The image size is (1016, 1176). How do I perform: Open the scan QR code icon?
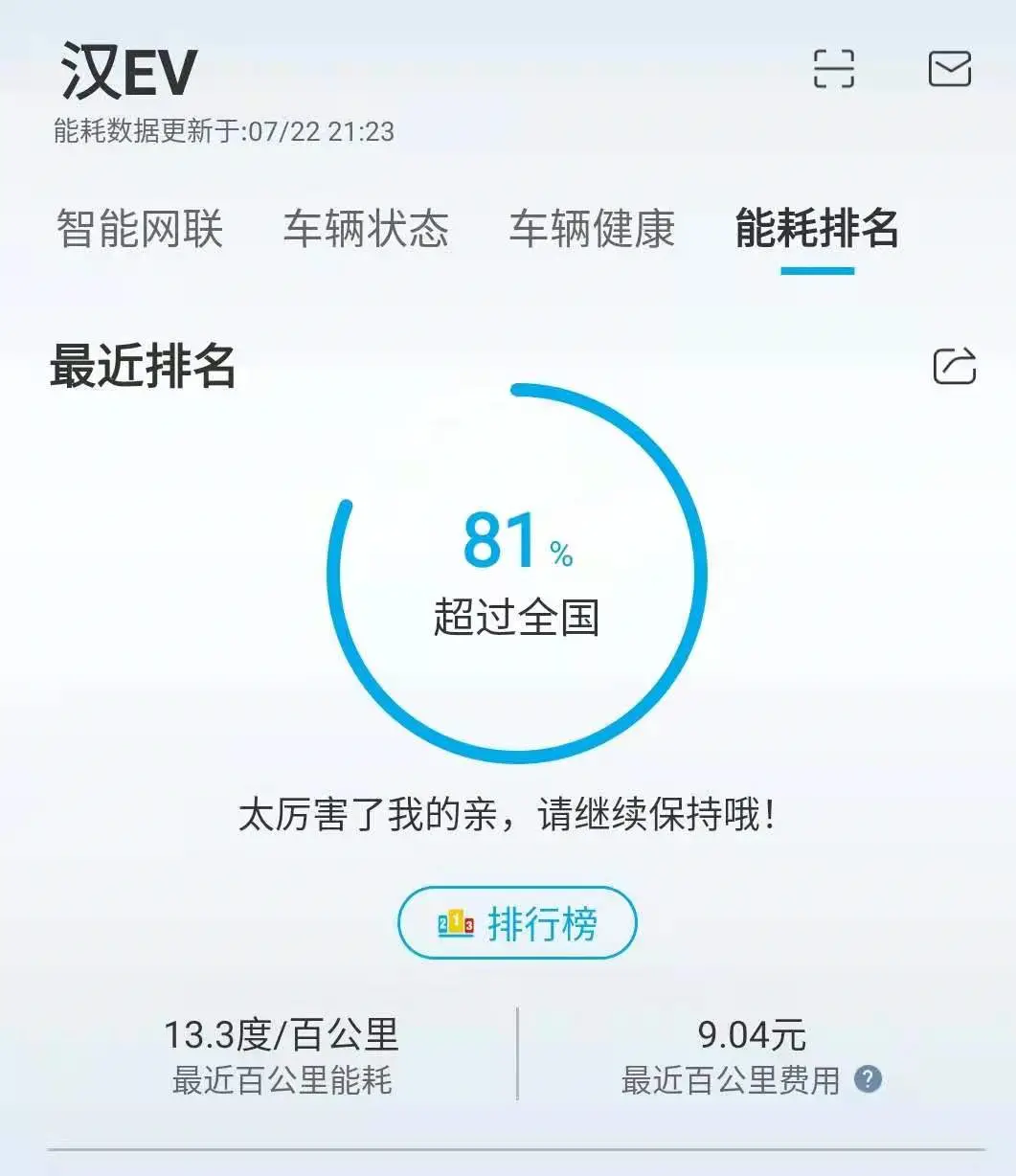pos(833,69)
